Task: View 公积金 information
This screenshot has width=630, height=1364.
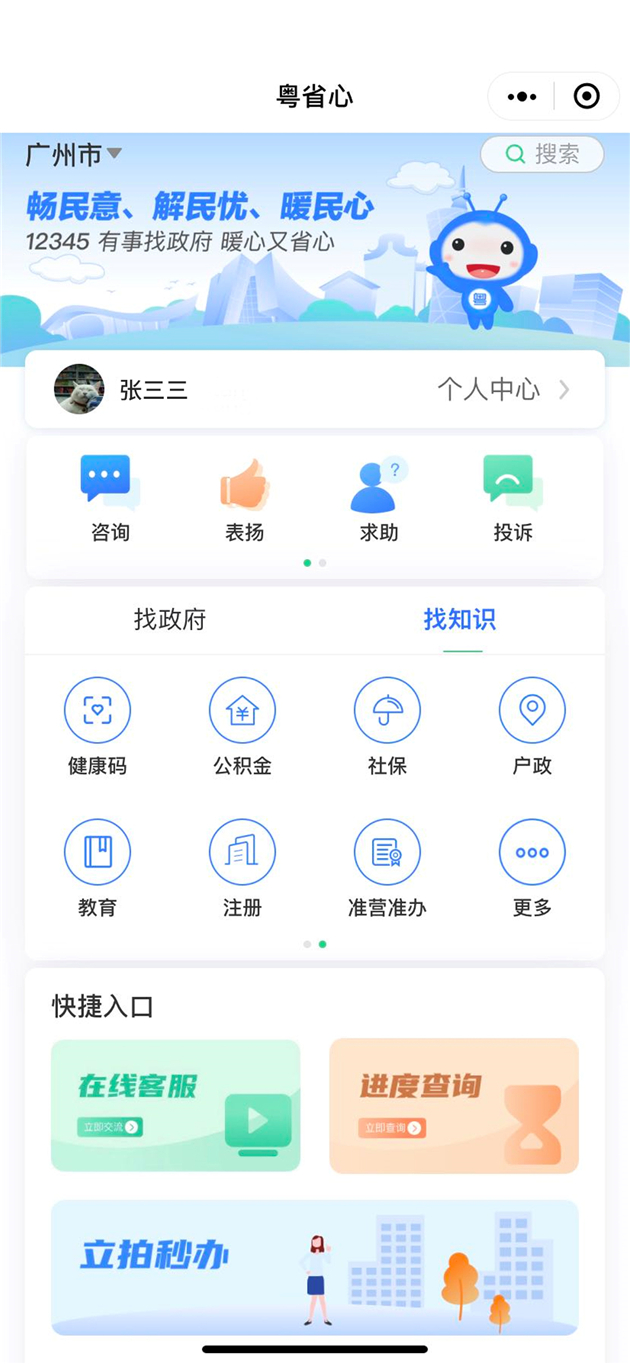Action: tap(242, 727)
